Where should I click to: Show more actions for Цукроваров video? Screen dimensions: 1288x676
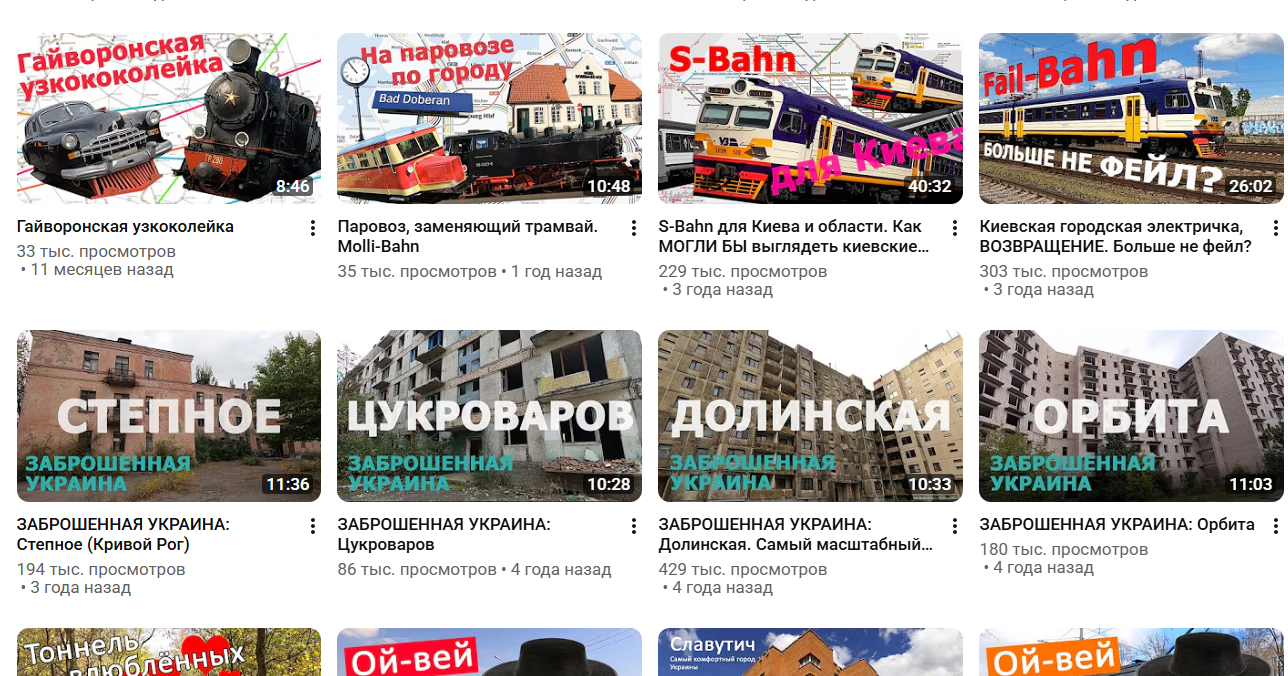pos(634,526)
